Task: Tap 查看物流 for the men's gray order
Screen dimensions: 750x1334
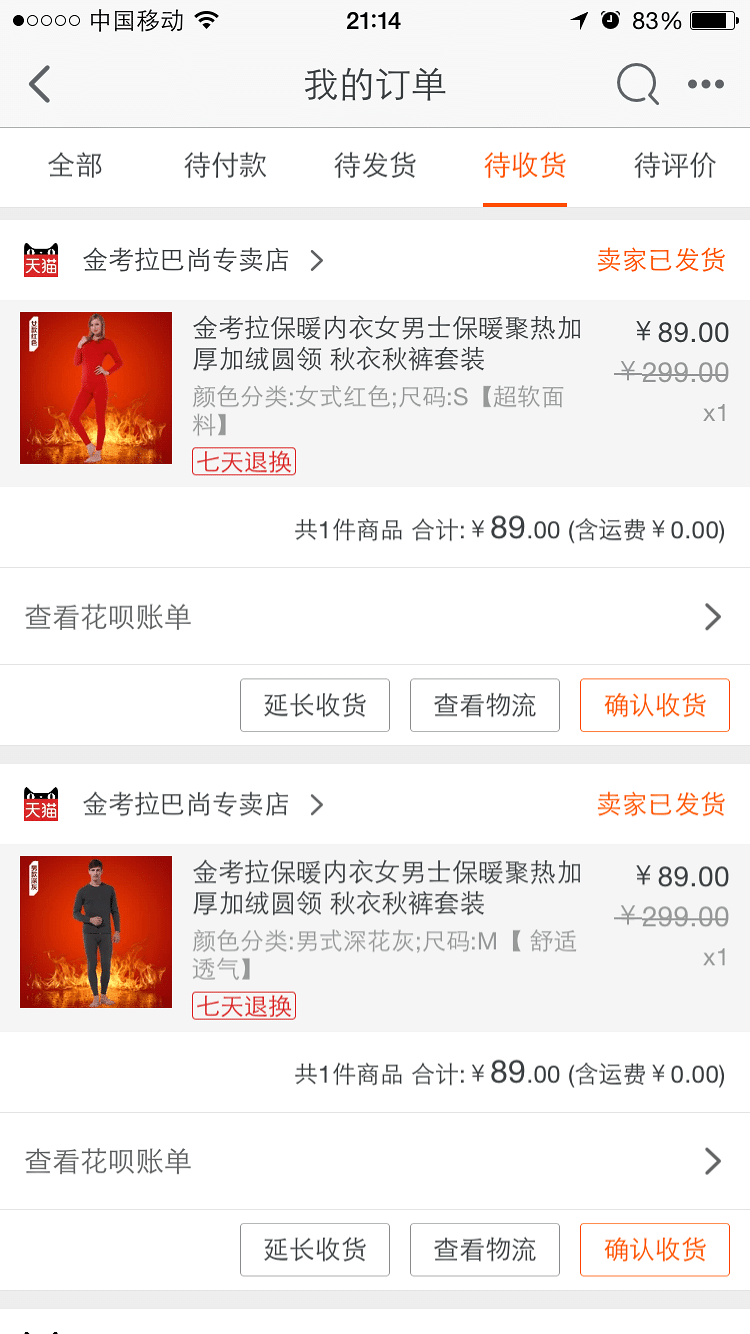Action: (485, 1249)
